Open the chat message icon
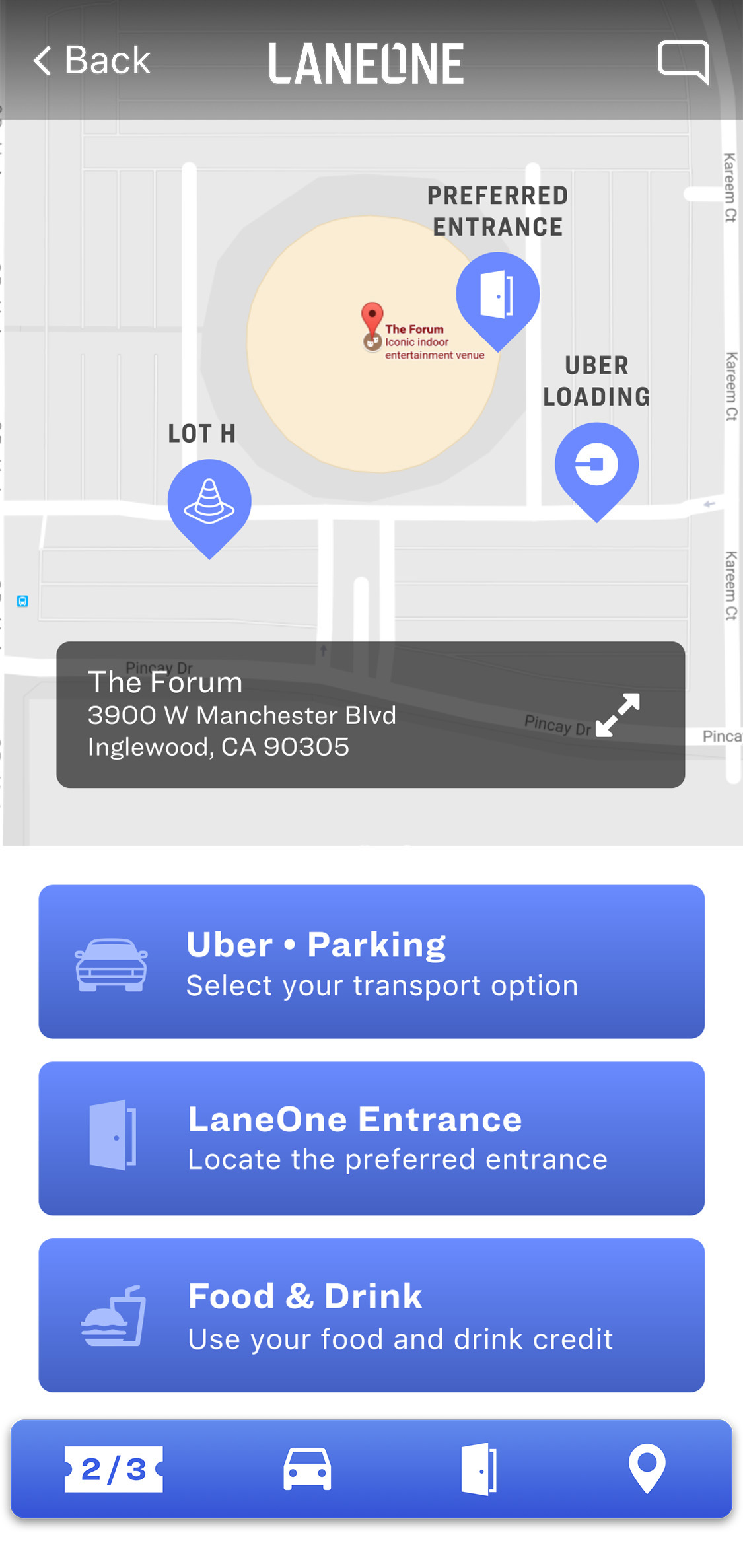743x1568 pixels. pos(683,62)
